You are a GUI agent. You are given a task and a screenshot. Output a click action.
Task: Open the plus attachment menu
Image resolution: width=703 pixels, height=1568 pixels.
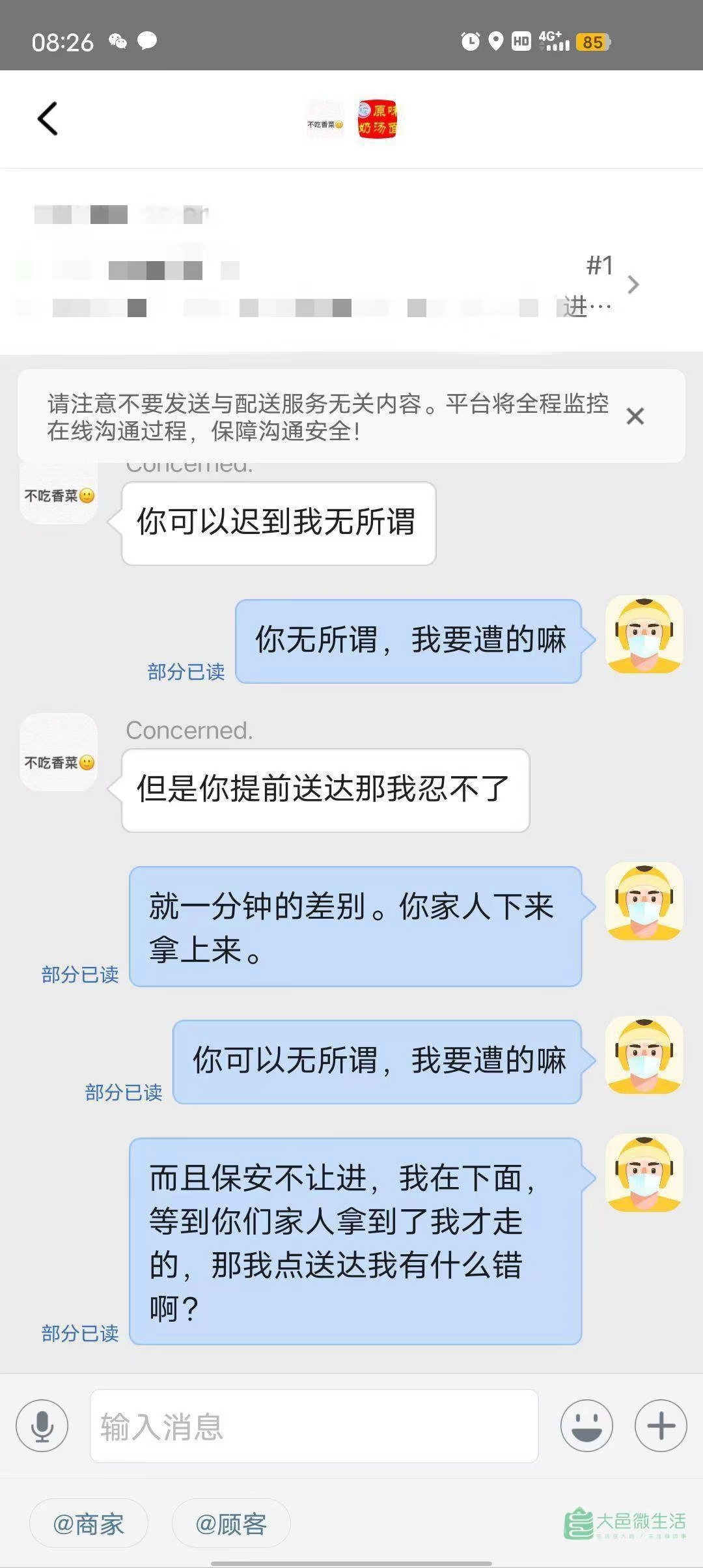pos(661,1425)
